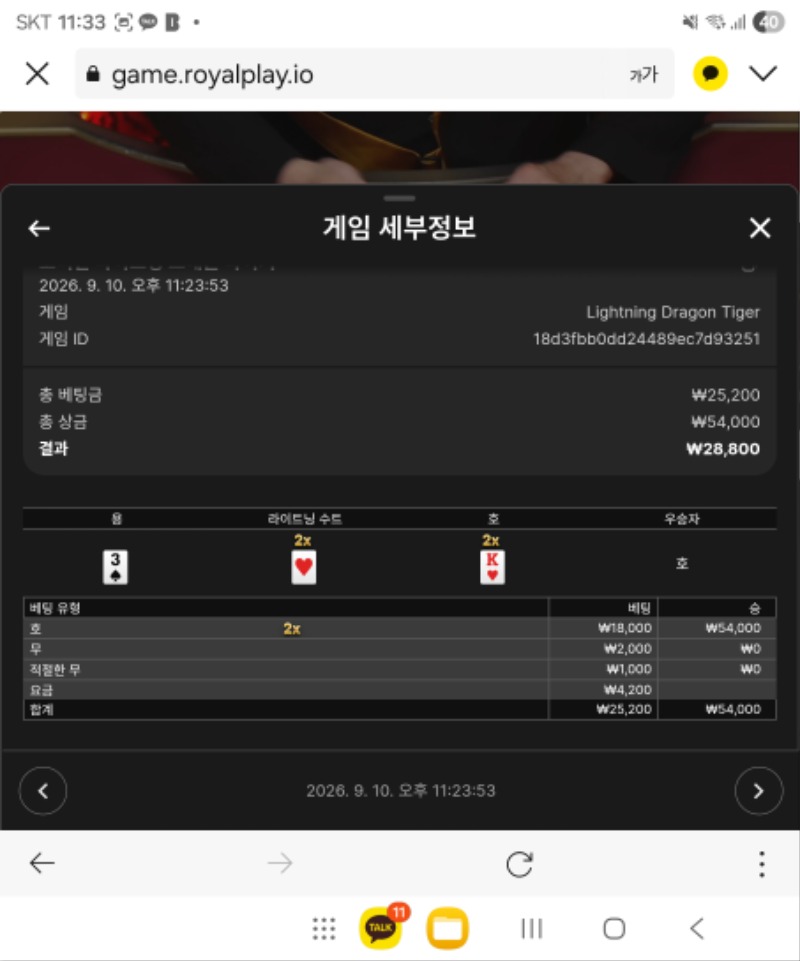Image resolution: width=800 pixels, height=961 pixels.
Task: Reload the current page
Action: pos(519,864)
